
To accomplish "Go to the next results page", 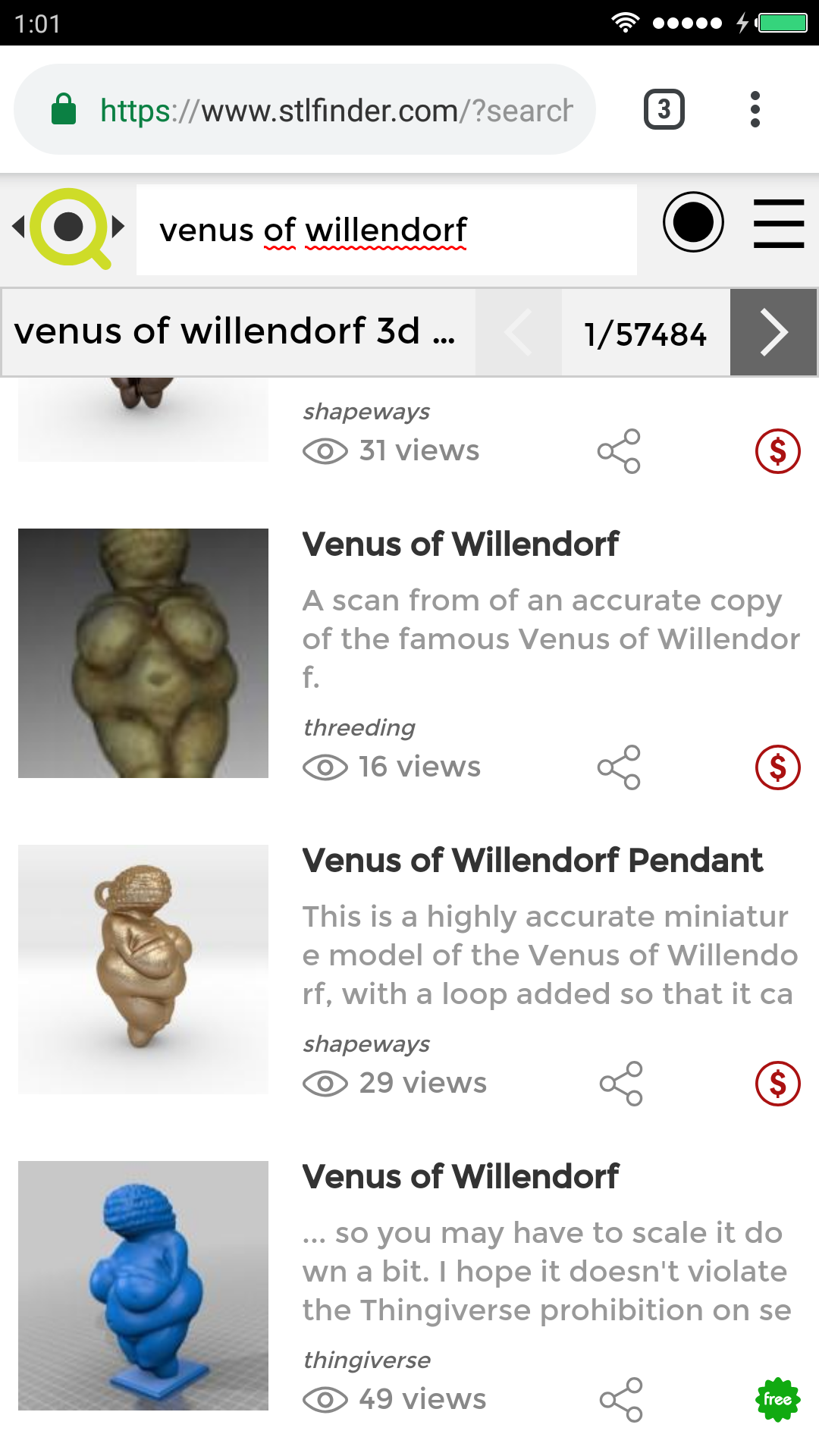I will point(773,332).
